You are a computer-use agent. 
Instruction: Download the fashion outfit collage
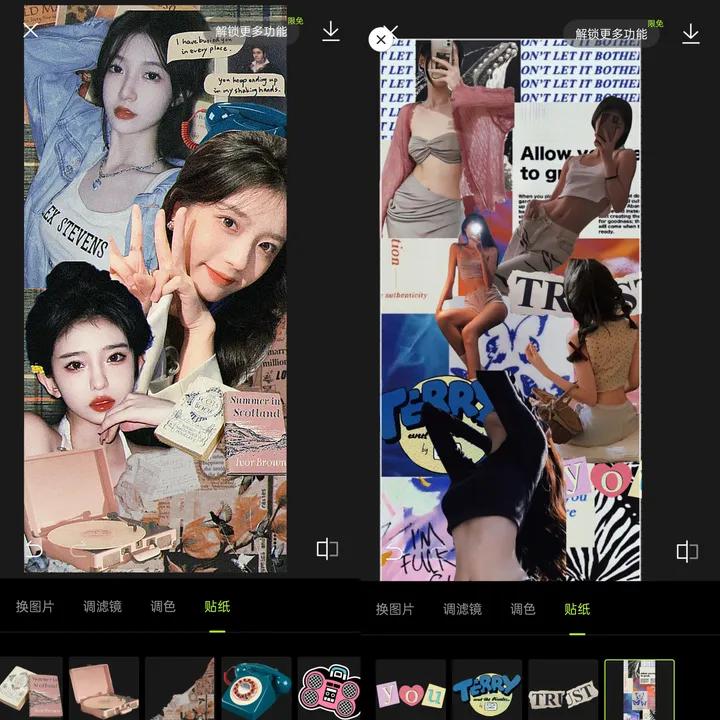coord(690,34)
